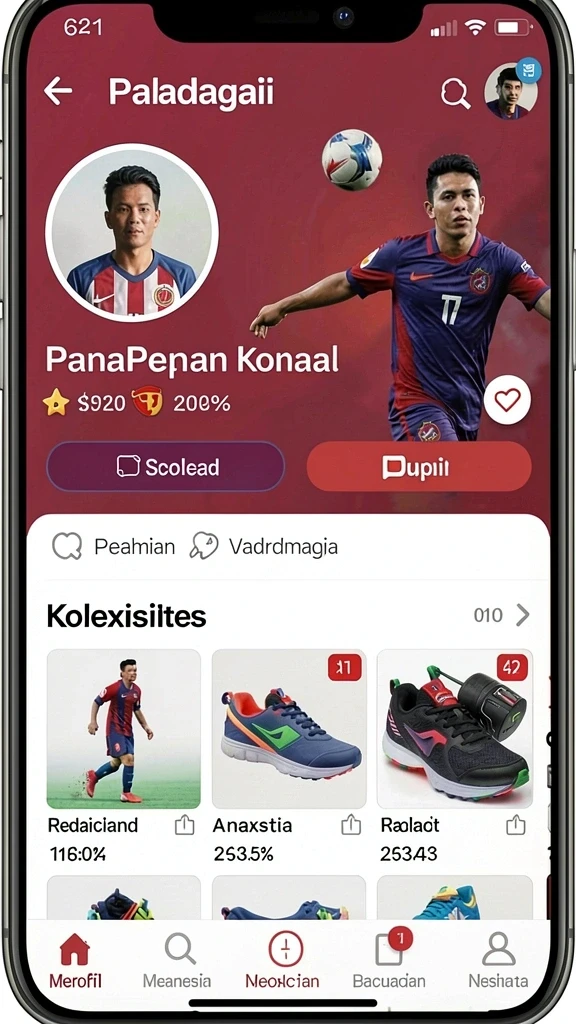The image size is (576, 1024).
Task: Open the account avatar in the top corner
Action: coord(511,90)
